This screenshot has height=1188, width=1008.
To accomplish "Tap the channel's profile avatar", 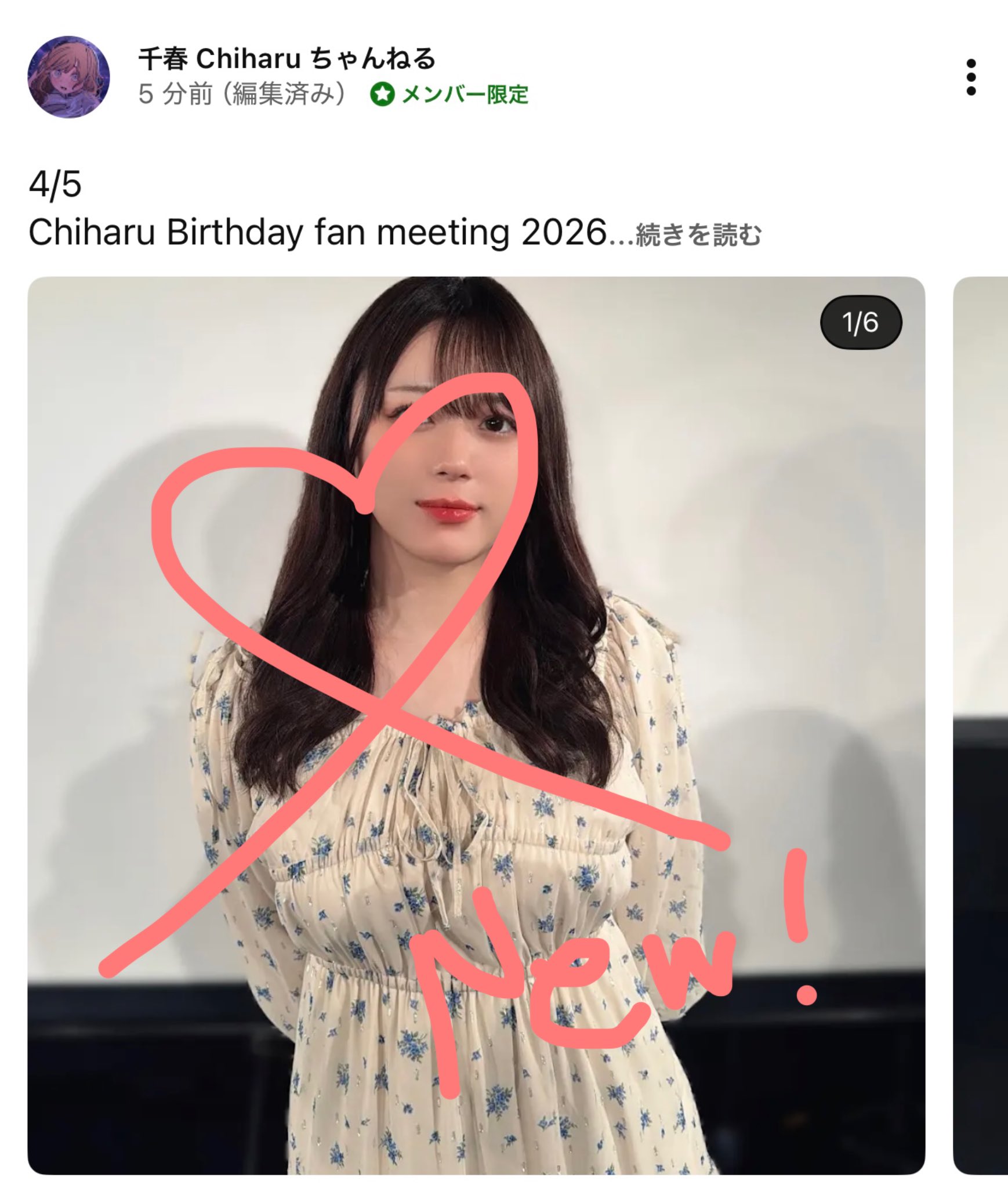I will coord(68,77).
